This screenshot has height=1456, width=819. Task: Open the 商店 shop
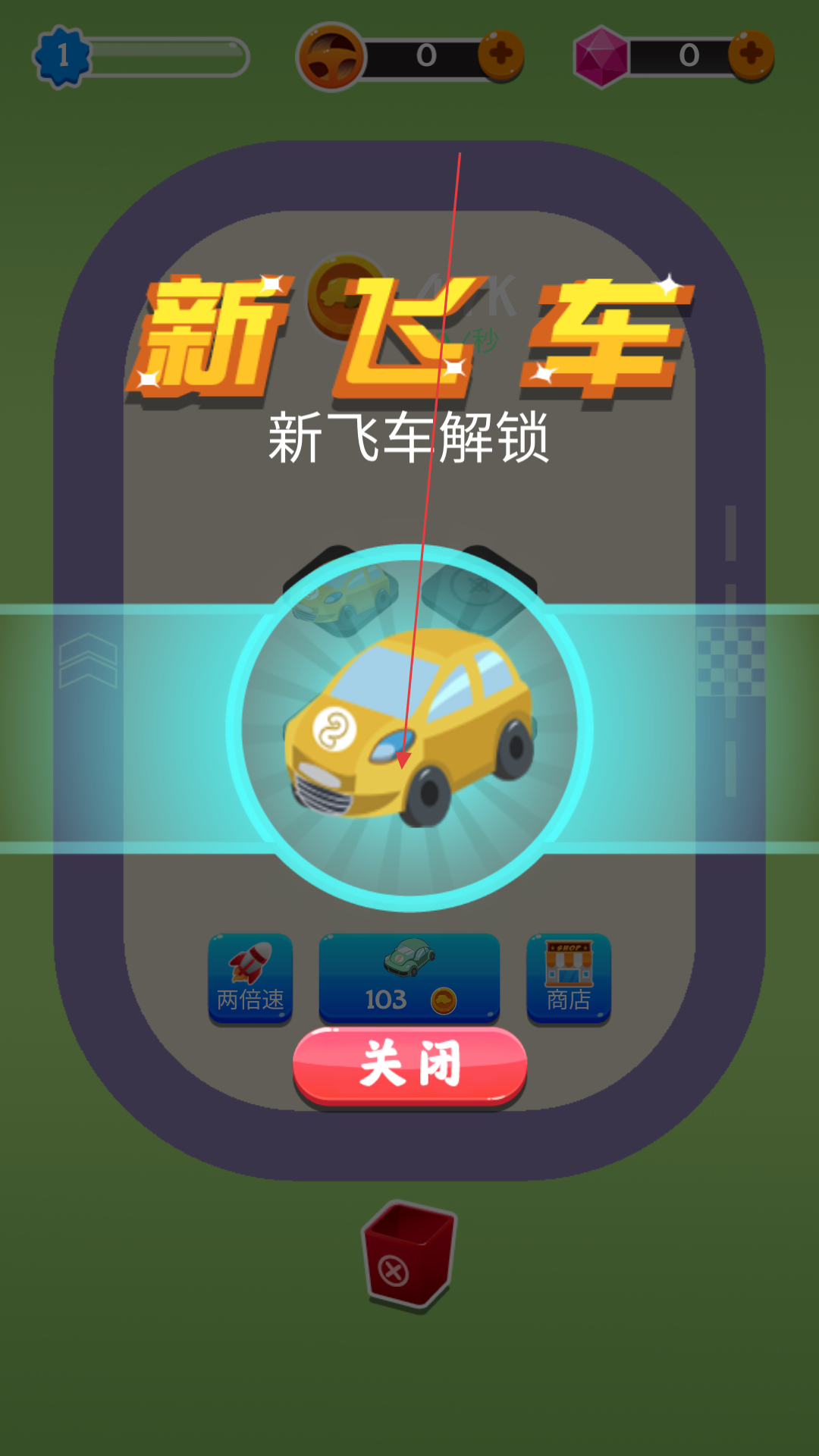569,978
